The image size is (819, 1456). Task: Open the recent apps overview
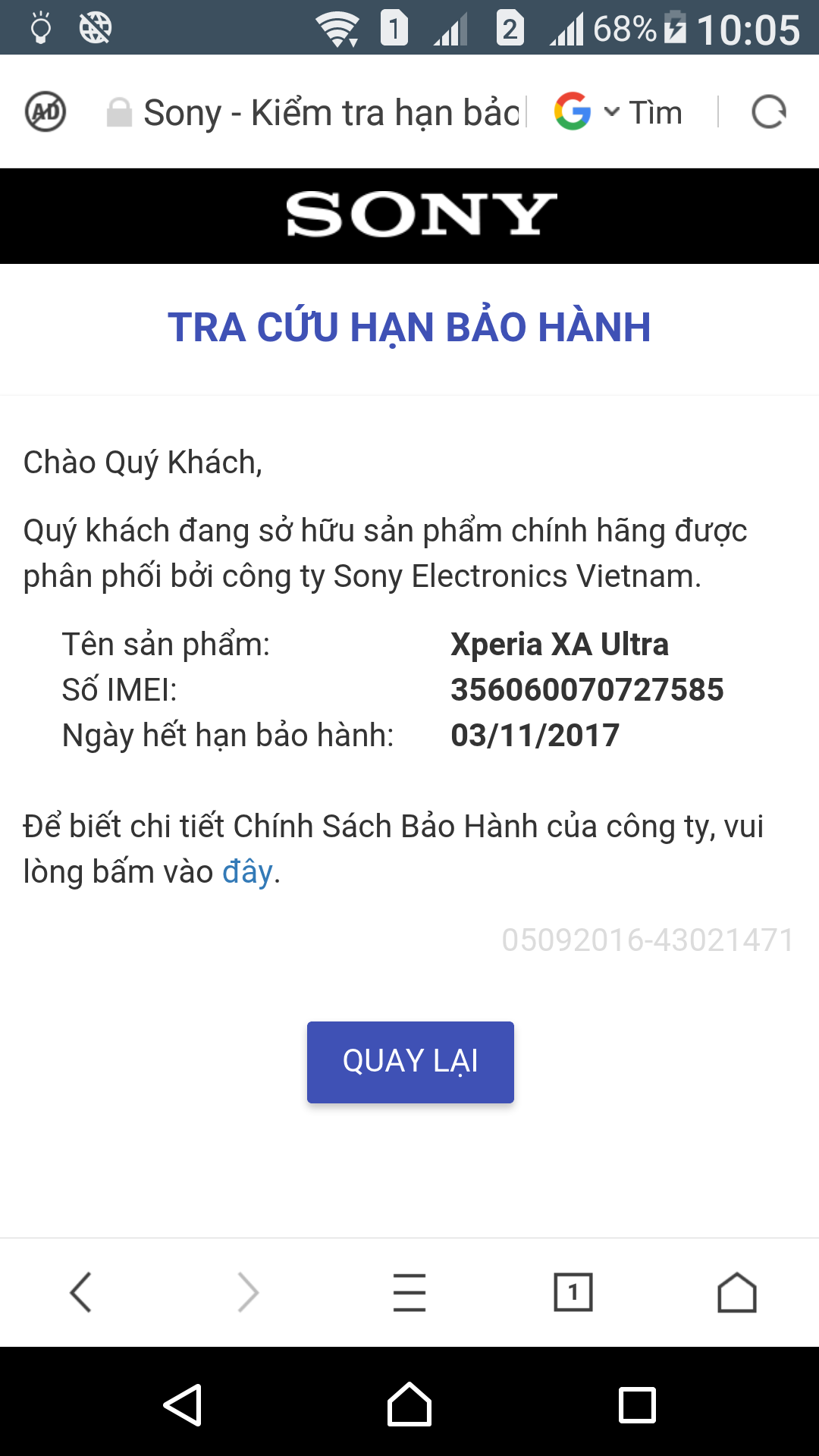point(637,1405)
